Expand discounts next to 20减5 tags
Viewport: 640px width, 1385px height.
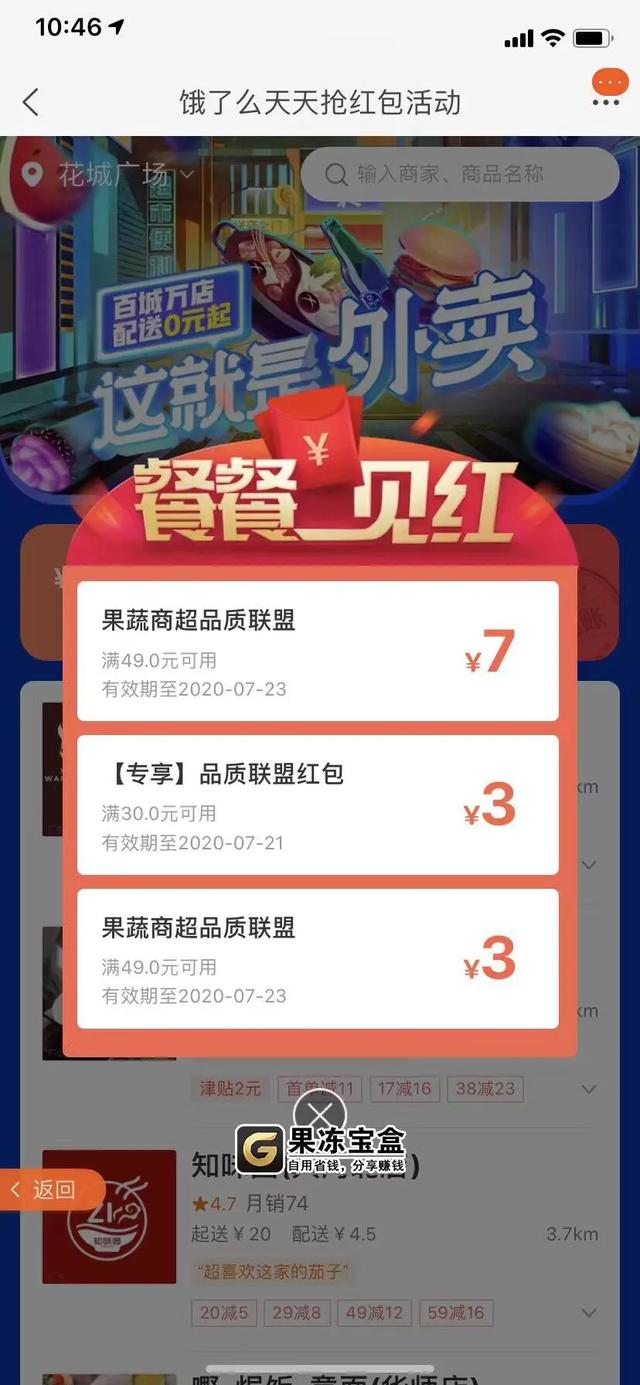(589, 1312)
